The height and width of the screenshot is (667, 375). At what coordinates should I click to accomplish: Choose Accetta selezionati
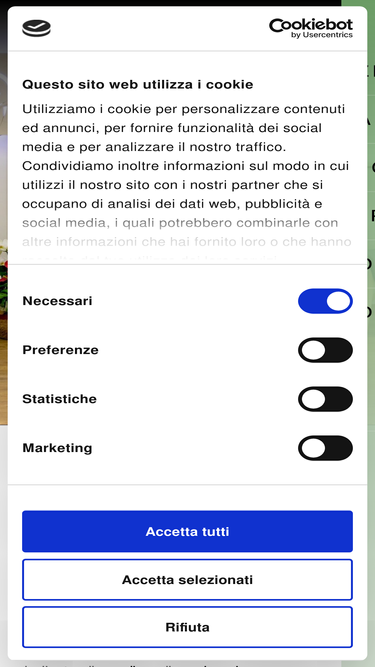[187, 579]
